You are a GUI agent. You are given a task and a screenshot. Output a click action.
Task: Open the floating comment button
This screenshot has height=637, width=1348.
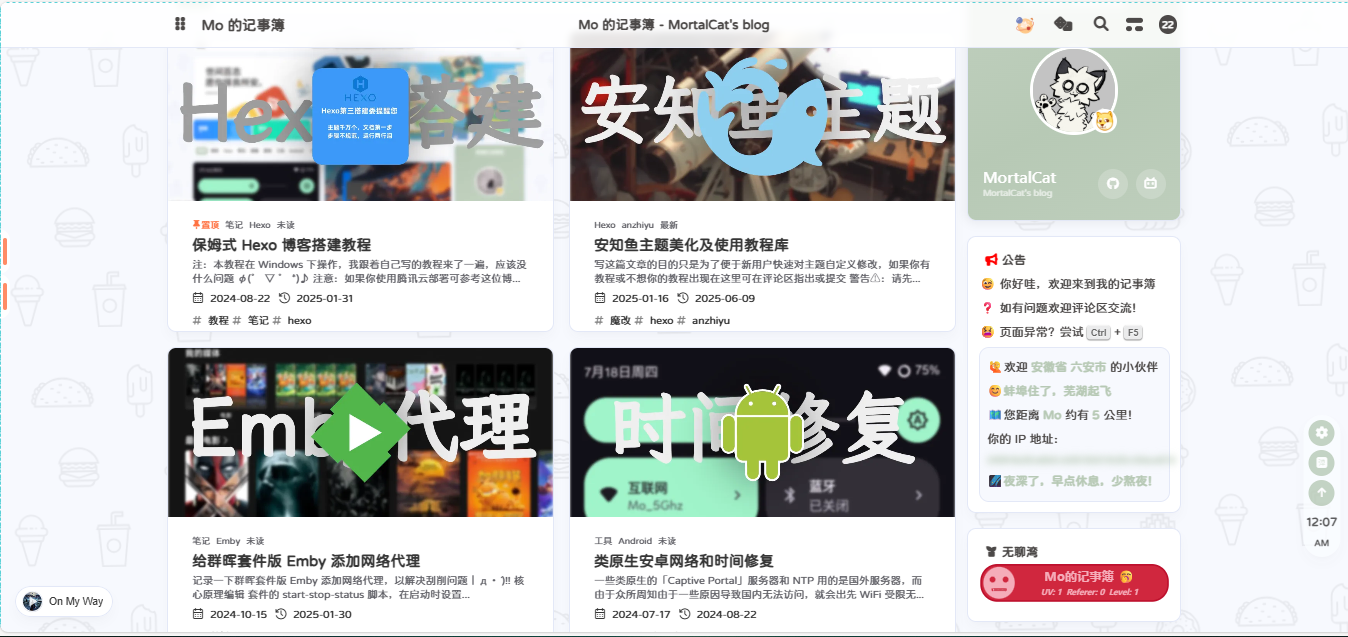(1322, 462)
